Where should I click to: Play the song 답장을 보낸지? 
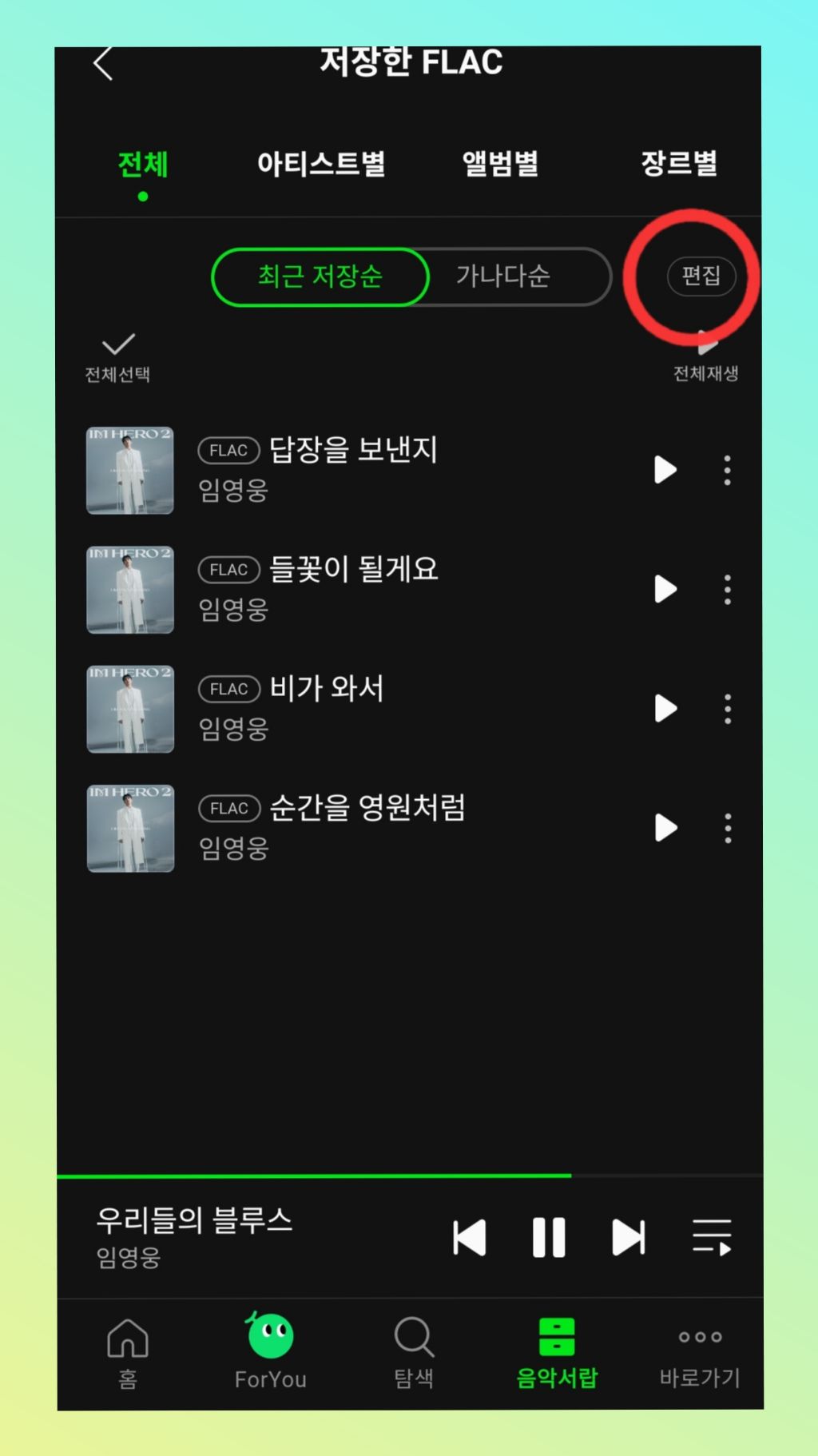point(665,470)
